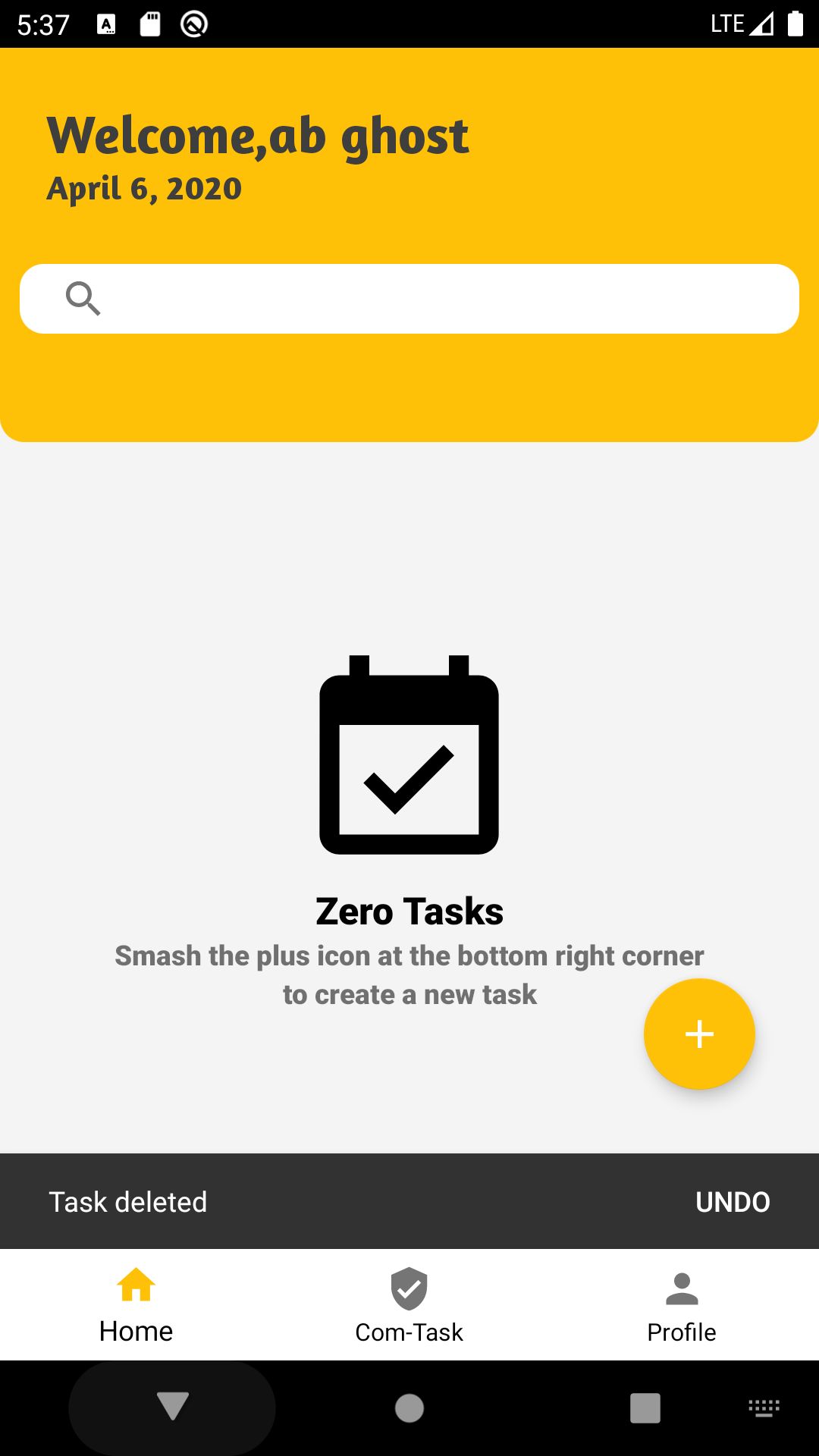
Task: Select the Home tab
Action: click(136, 1306)
